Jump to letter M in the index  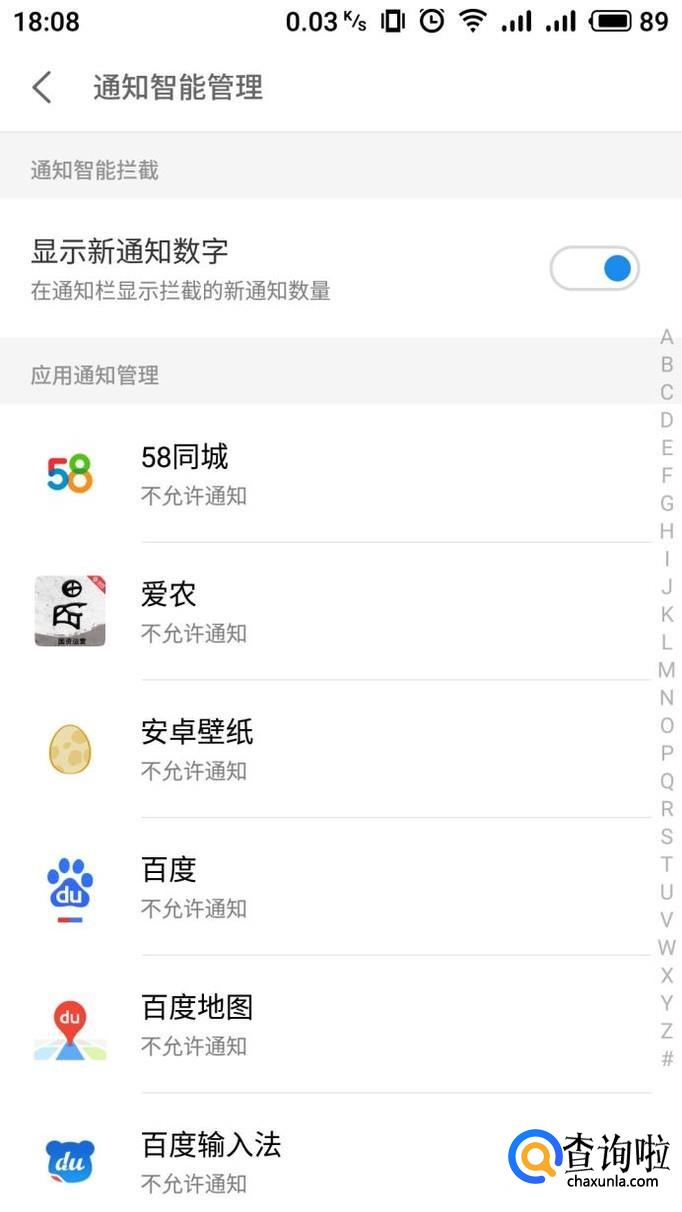[x=667, y=670]
